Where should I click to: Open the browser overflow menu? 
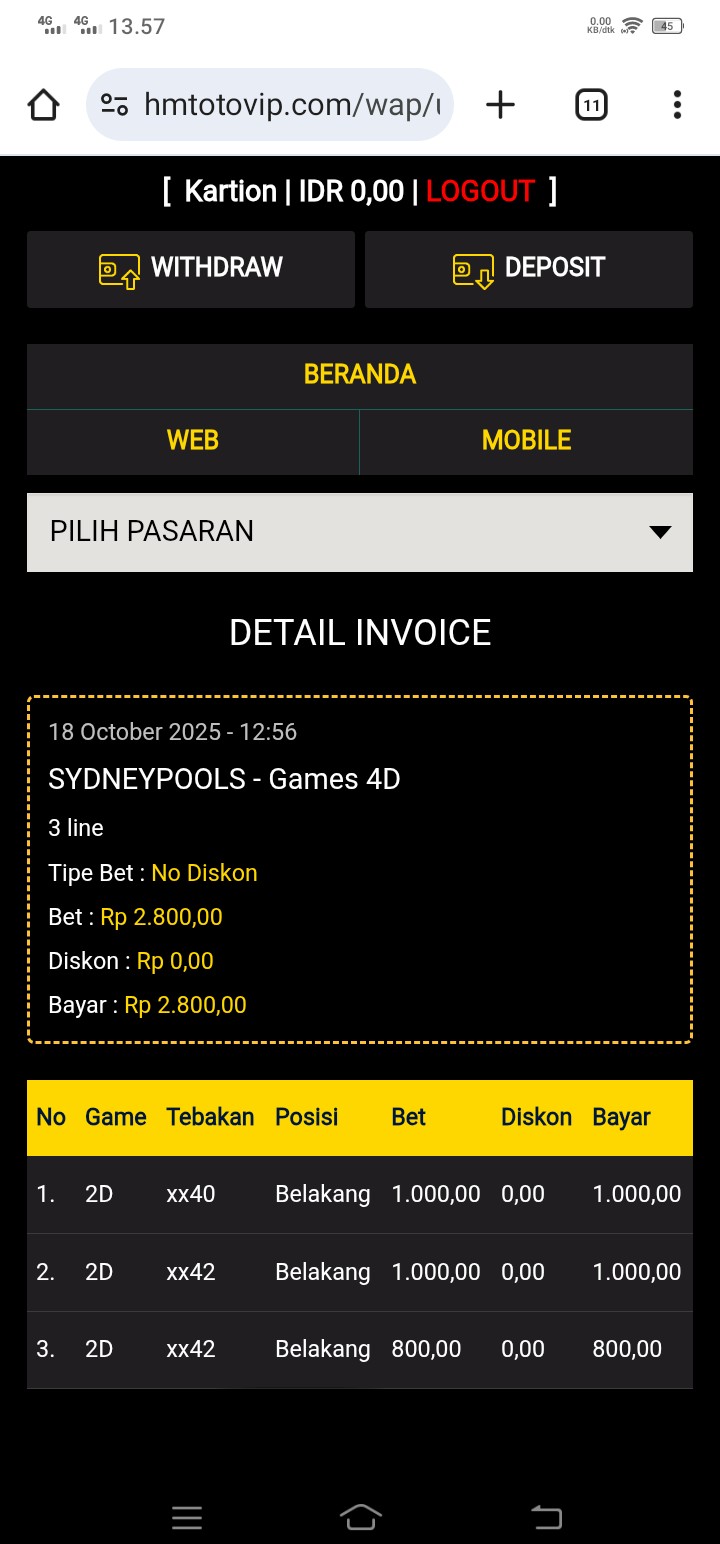(x=677, y=105)
